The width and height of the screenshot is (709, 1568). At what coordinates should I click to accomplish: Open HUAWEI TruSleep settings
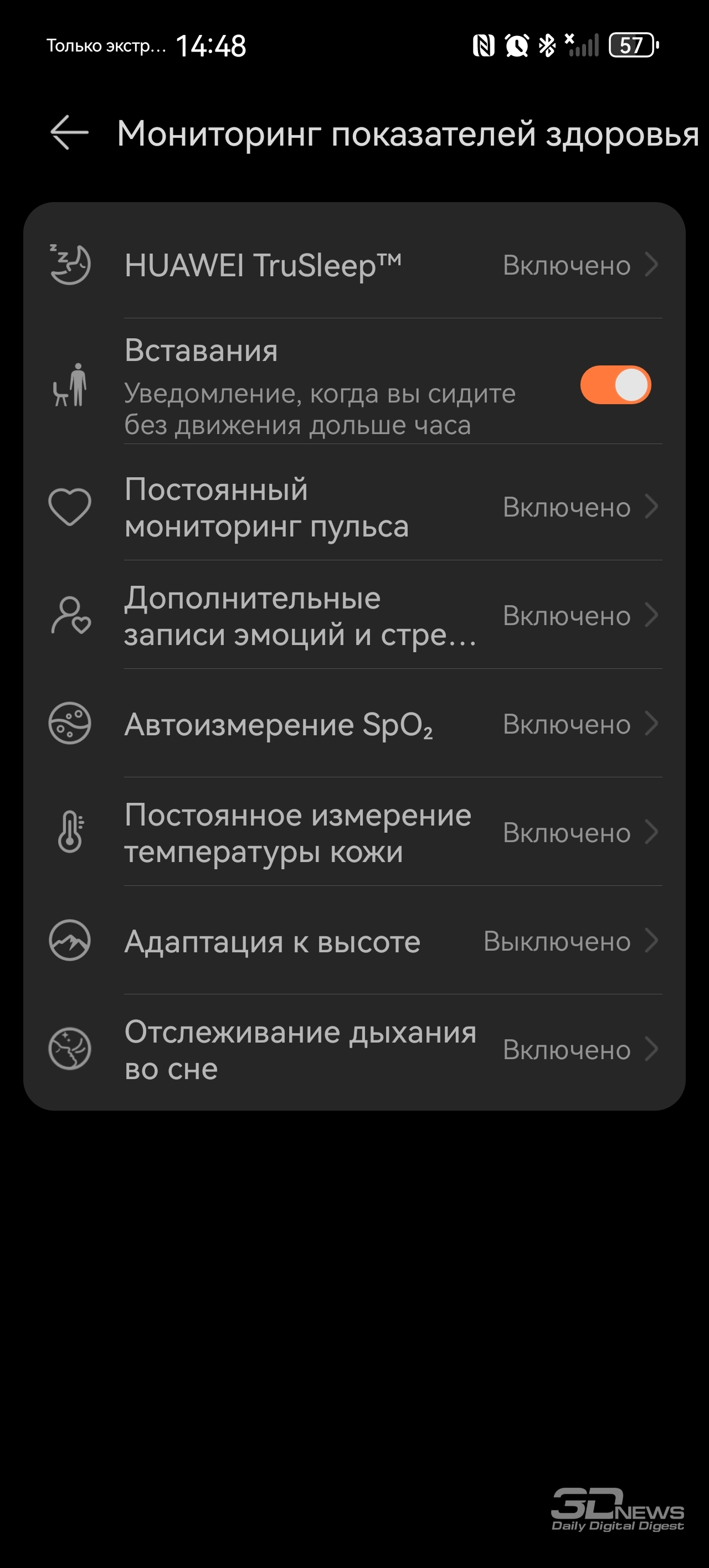point(353,265)
